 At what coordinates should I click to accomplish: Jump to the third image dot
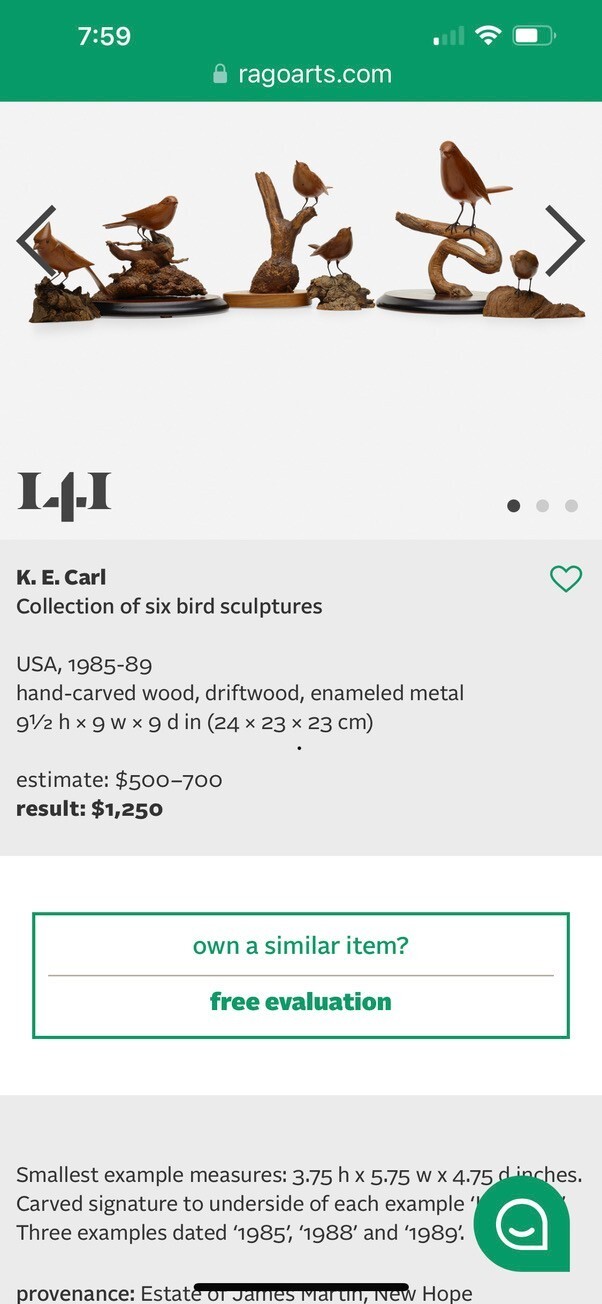click(571, 506)
